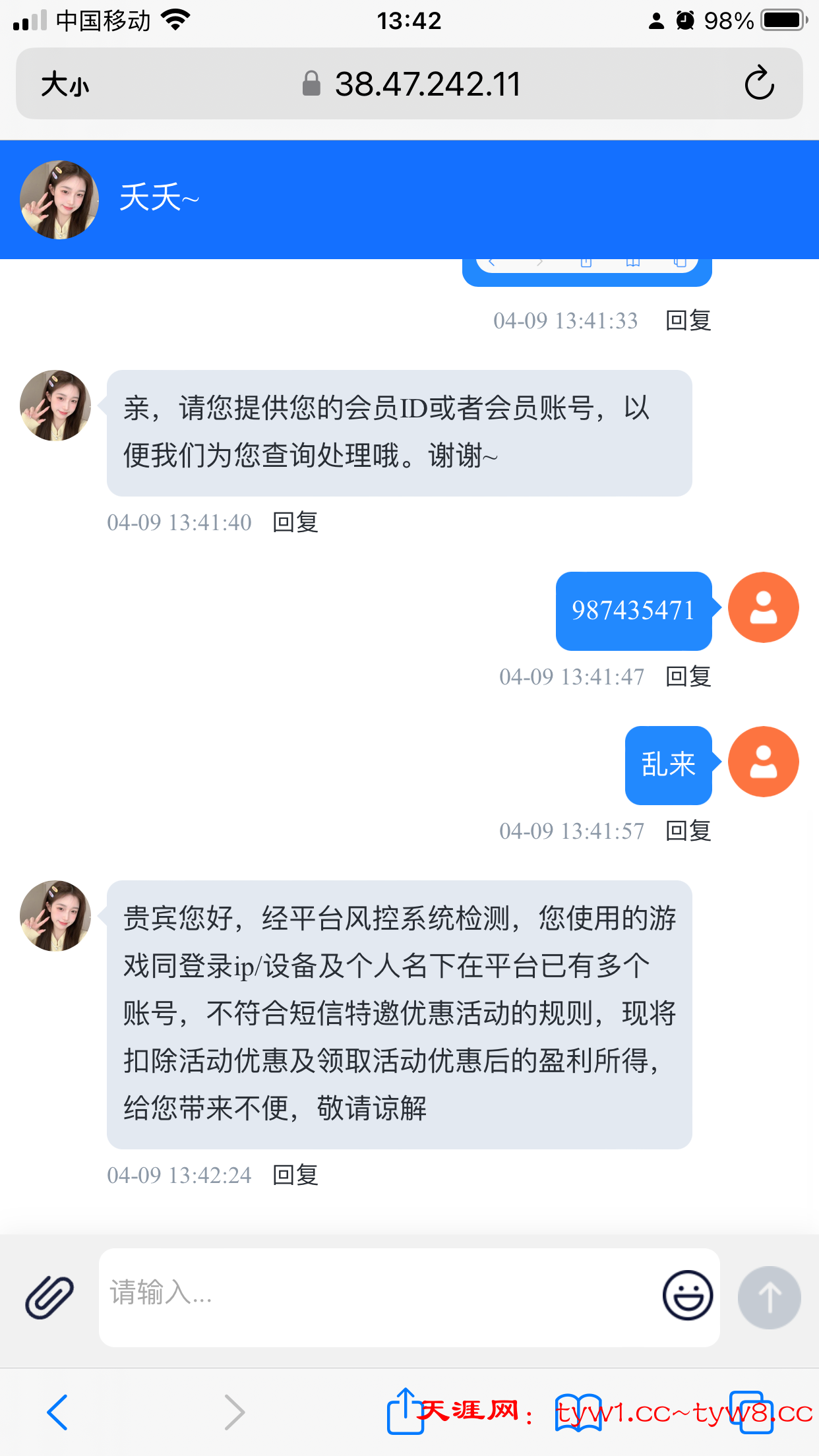The width and height of the screenshot is (819, 1456).
Task: Reply to the 13:41:40 agent message
Action: tap(295, 522)
